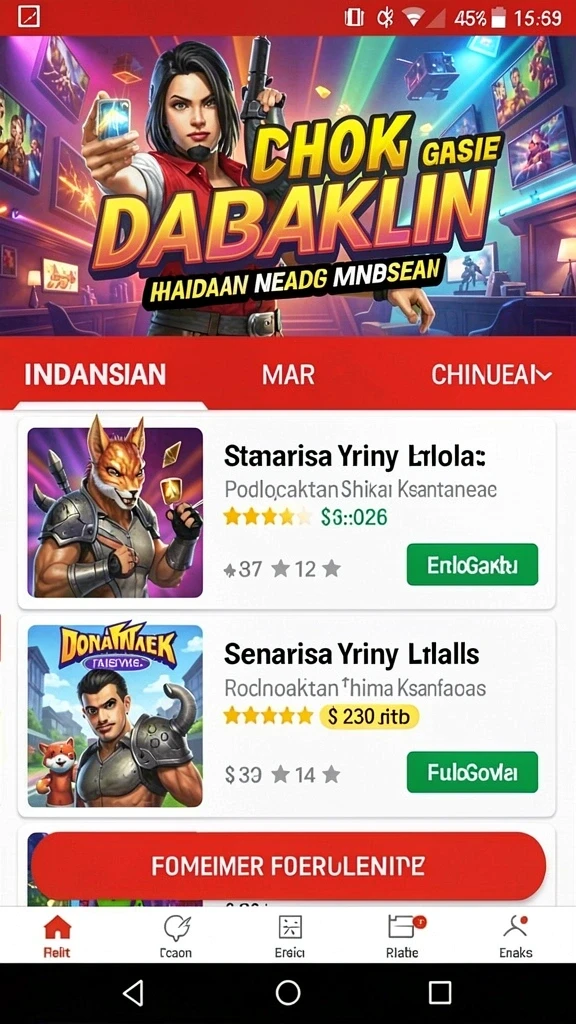
Task: Switch to the Ecaon bottom tab
Action: (x=176, y=936)
